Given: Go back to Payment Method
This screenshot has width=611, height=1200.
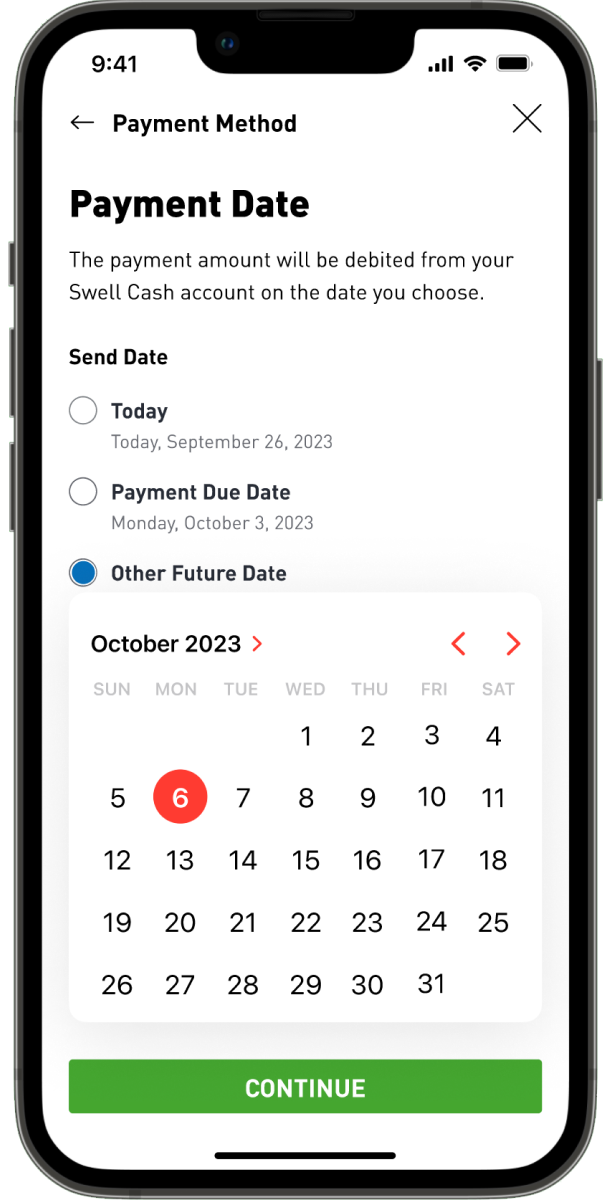Looking at the screenshot, I should point(82,123).
